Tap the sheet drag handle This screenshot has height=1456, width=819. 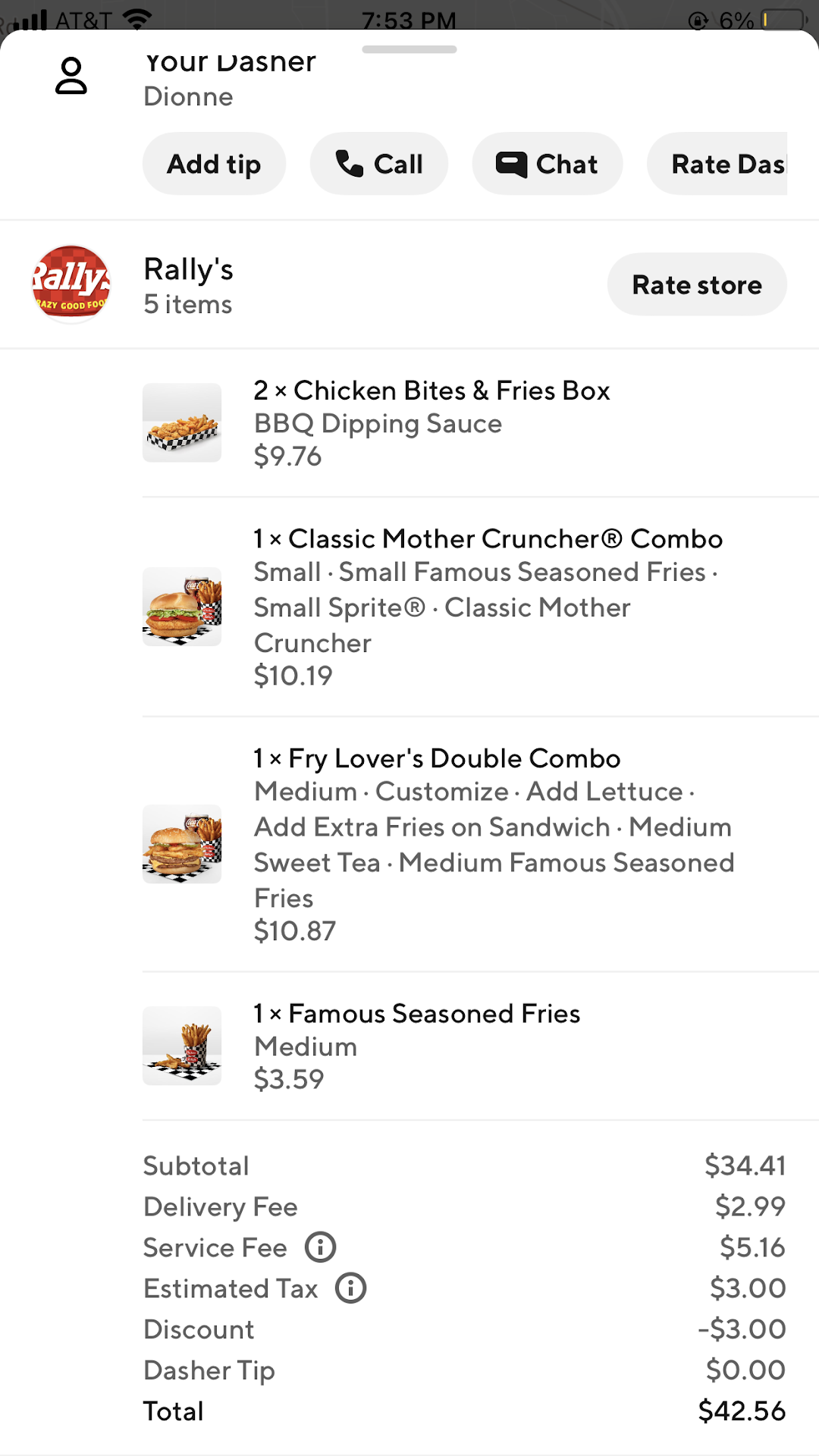coord(409,50)
